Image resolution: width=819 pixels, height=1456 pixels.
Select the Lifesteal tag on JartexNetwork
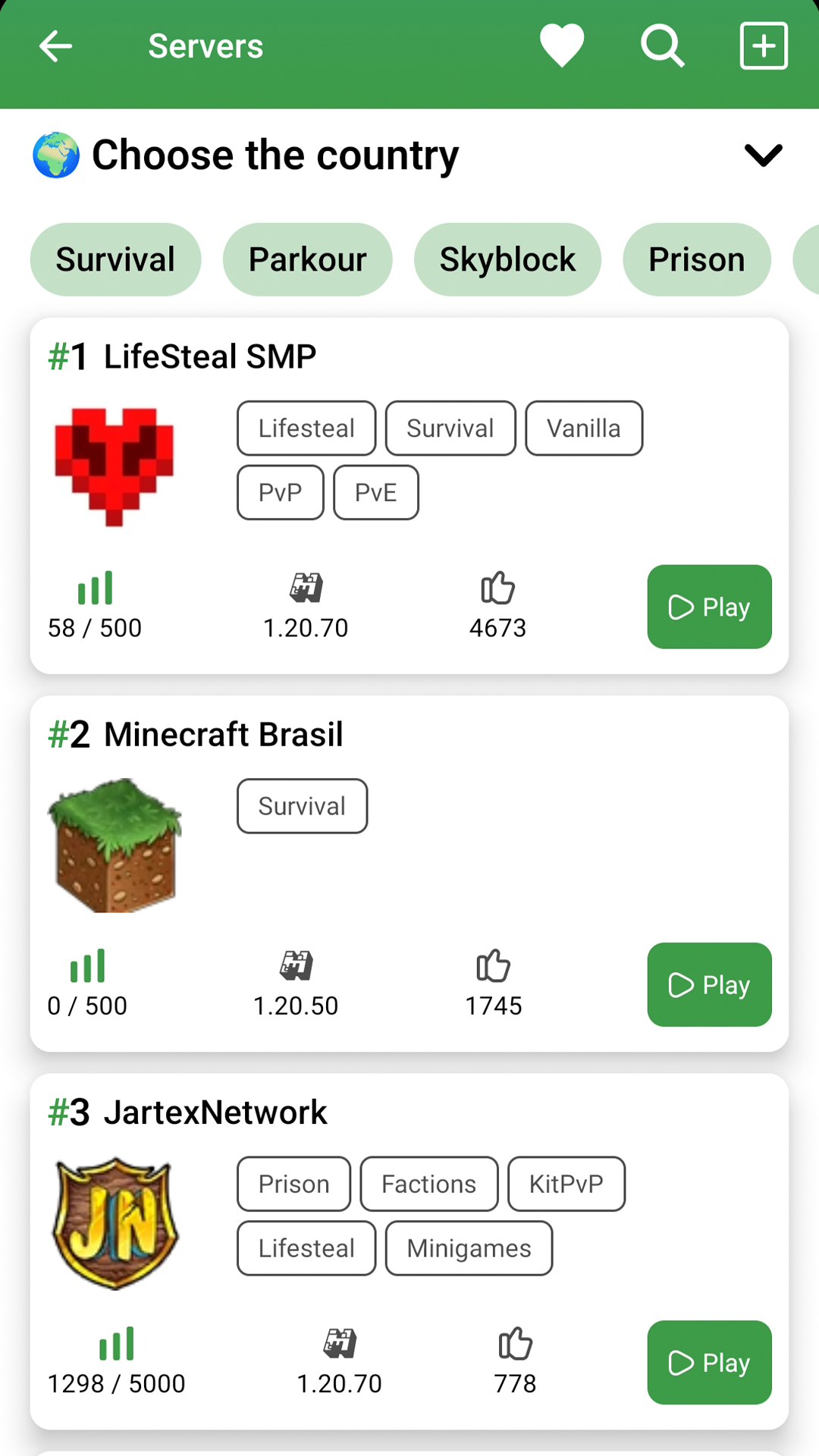(x=305, y=1248)
